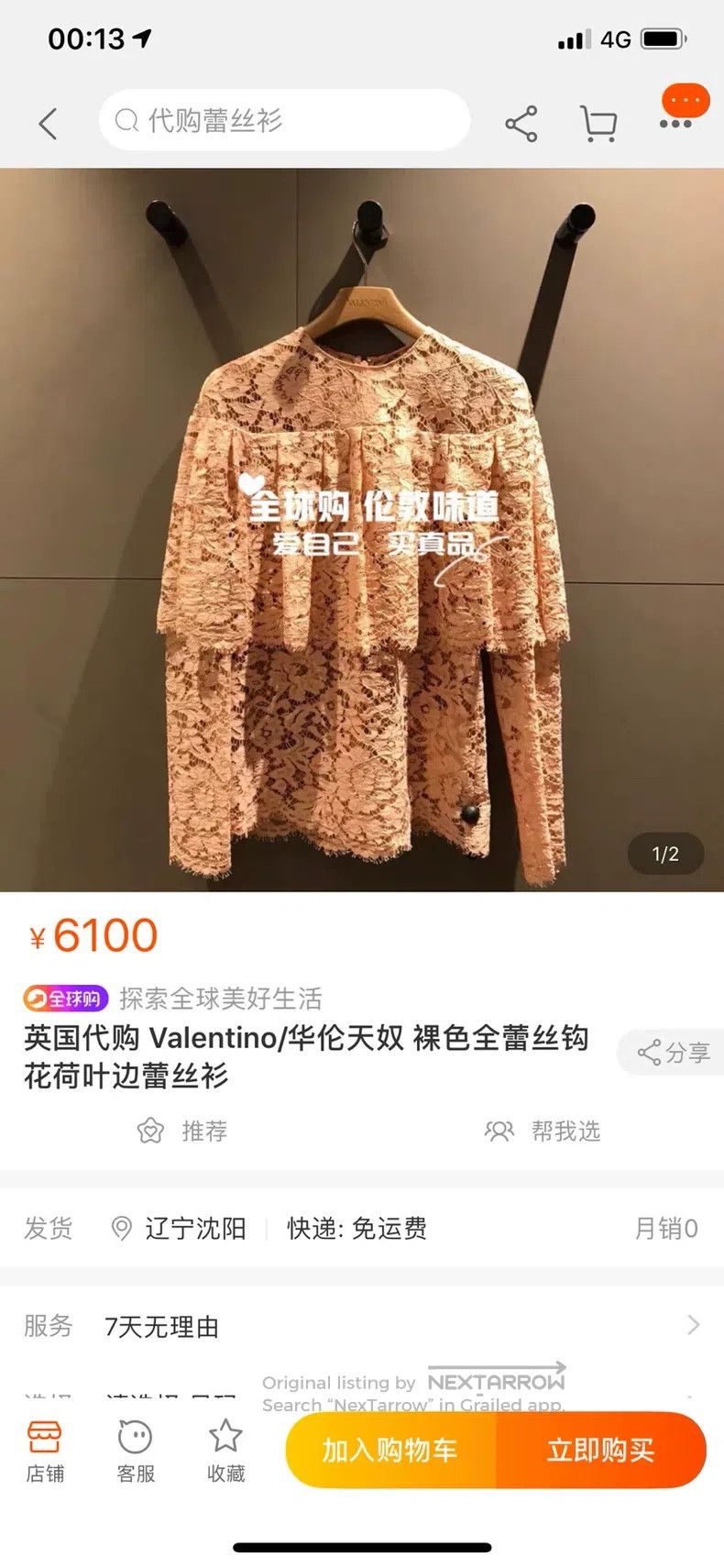Image resolution: width=724 pixels, height=1568 pixels.
Task: Tap 立即购买 to buy now
Action: pyautogui.click(x=601, y=1450)
